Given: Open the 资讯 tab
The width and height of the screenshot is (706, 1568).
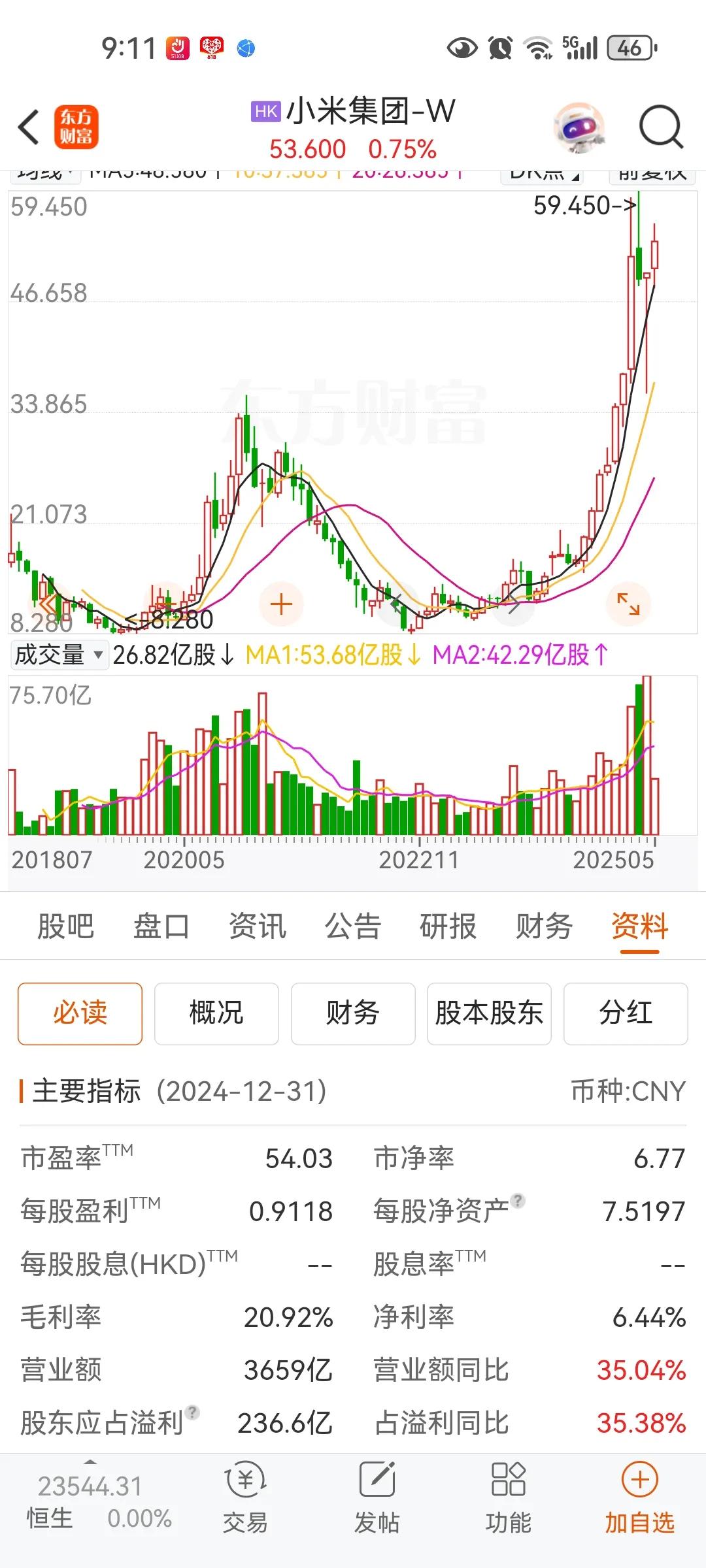Looking at the screenshot, I should point(257,926).
